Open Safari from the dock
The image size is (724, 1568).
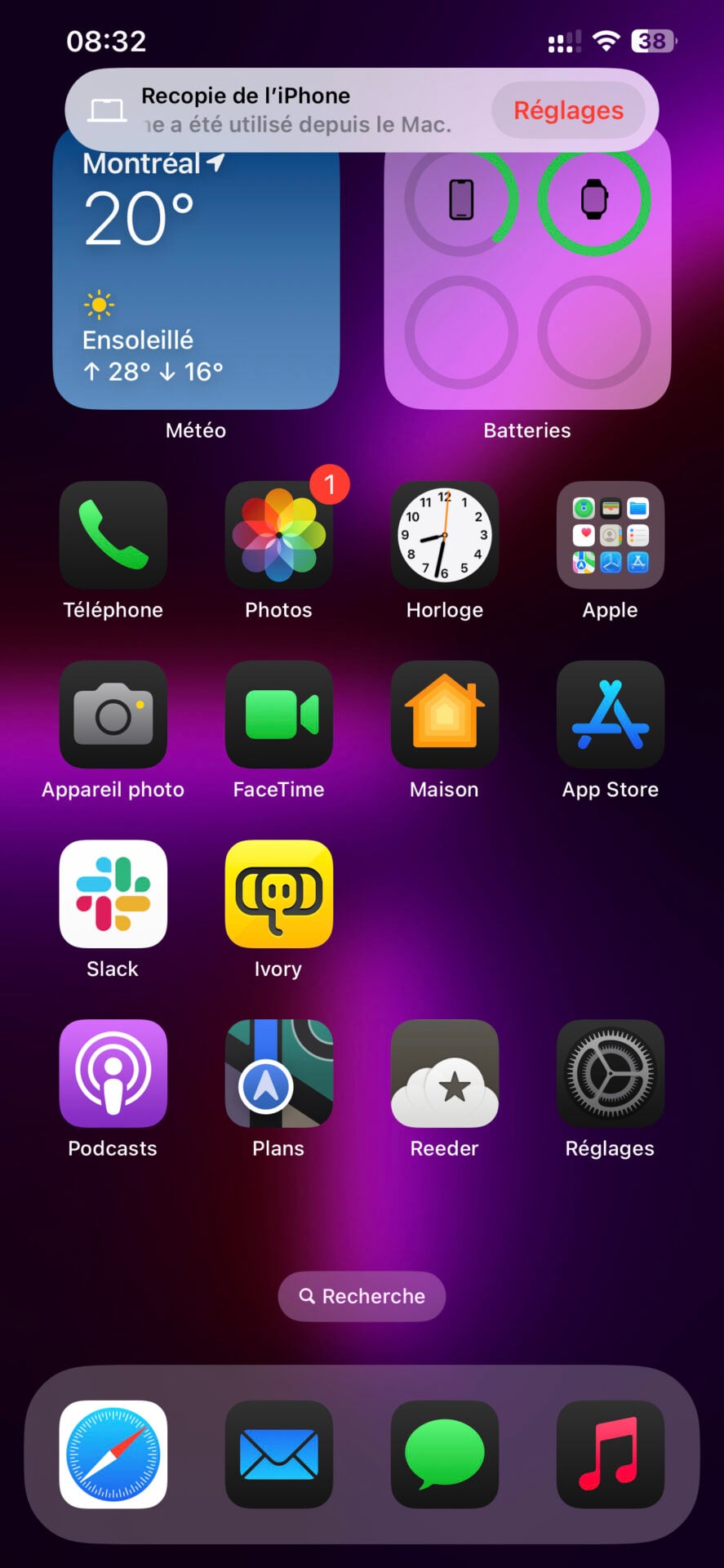click(113, 1454)
